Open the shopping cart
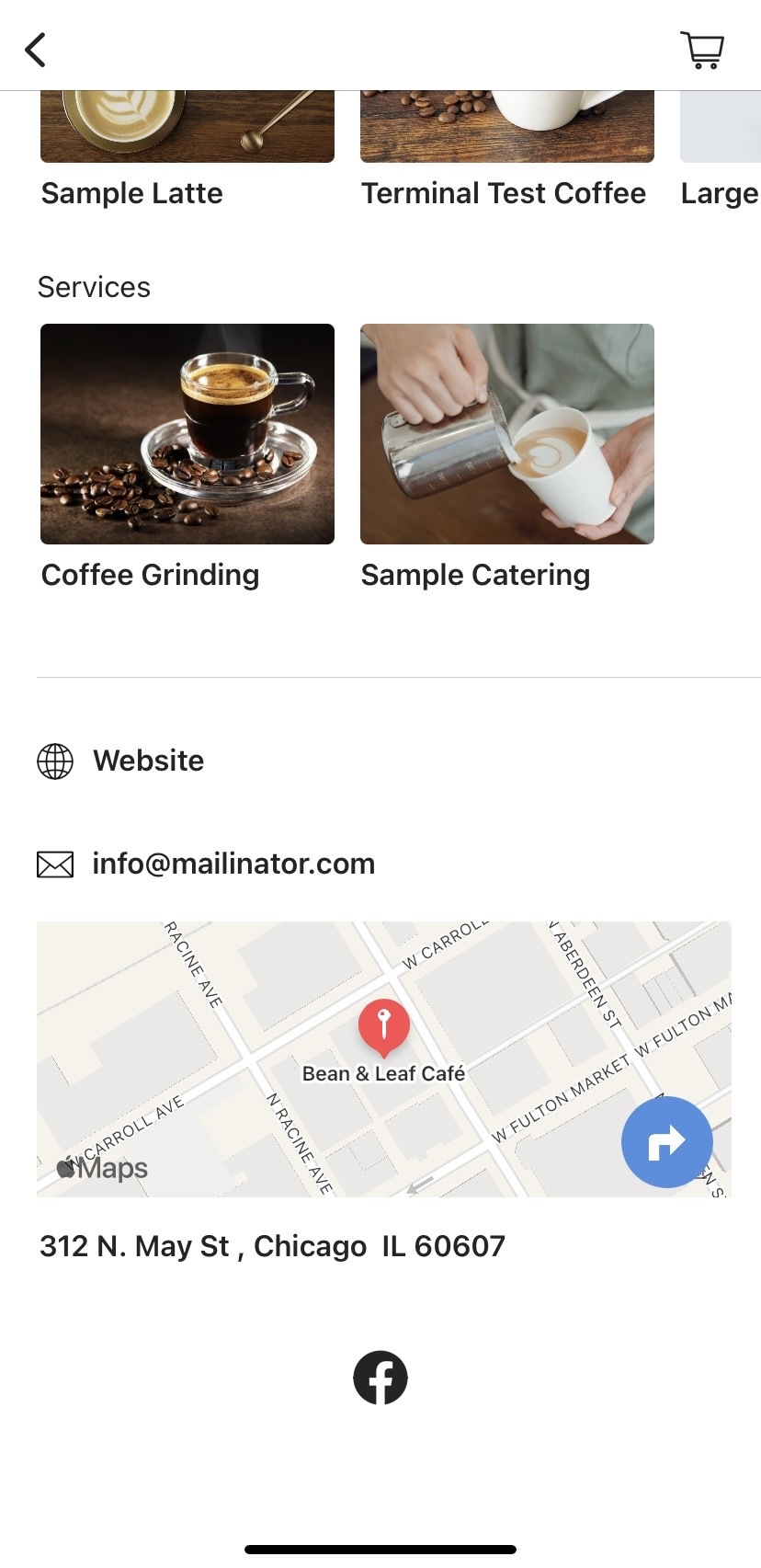Image resolution: width=761 pixels, height=1568 pixels. [x=702, y=51]
